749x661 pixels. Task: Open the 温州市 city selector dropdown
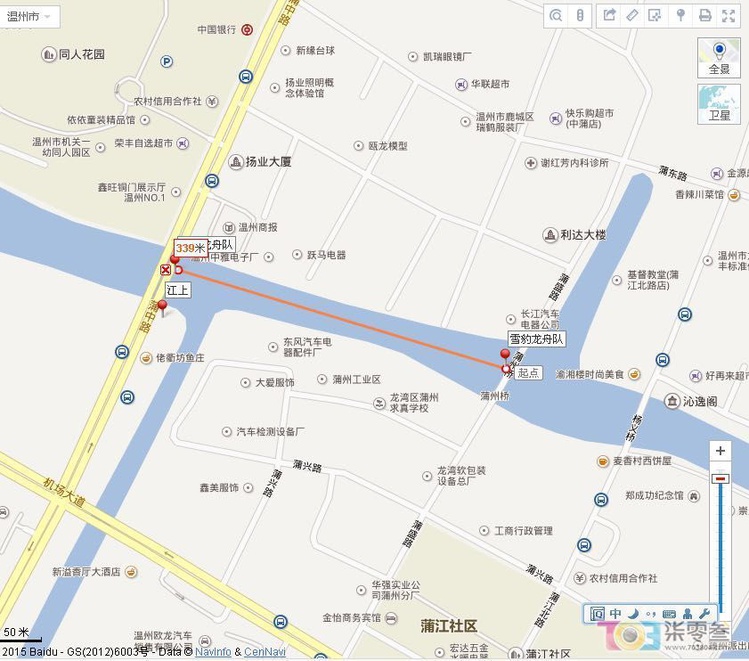coord(30,16)
